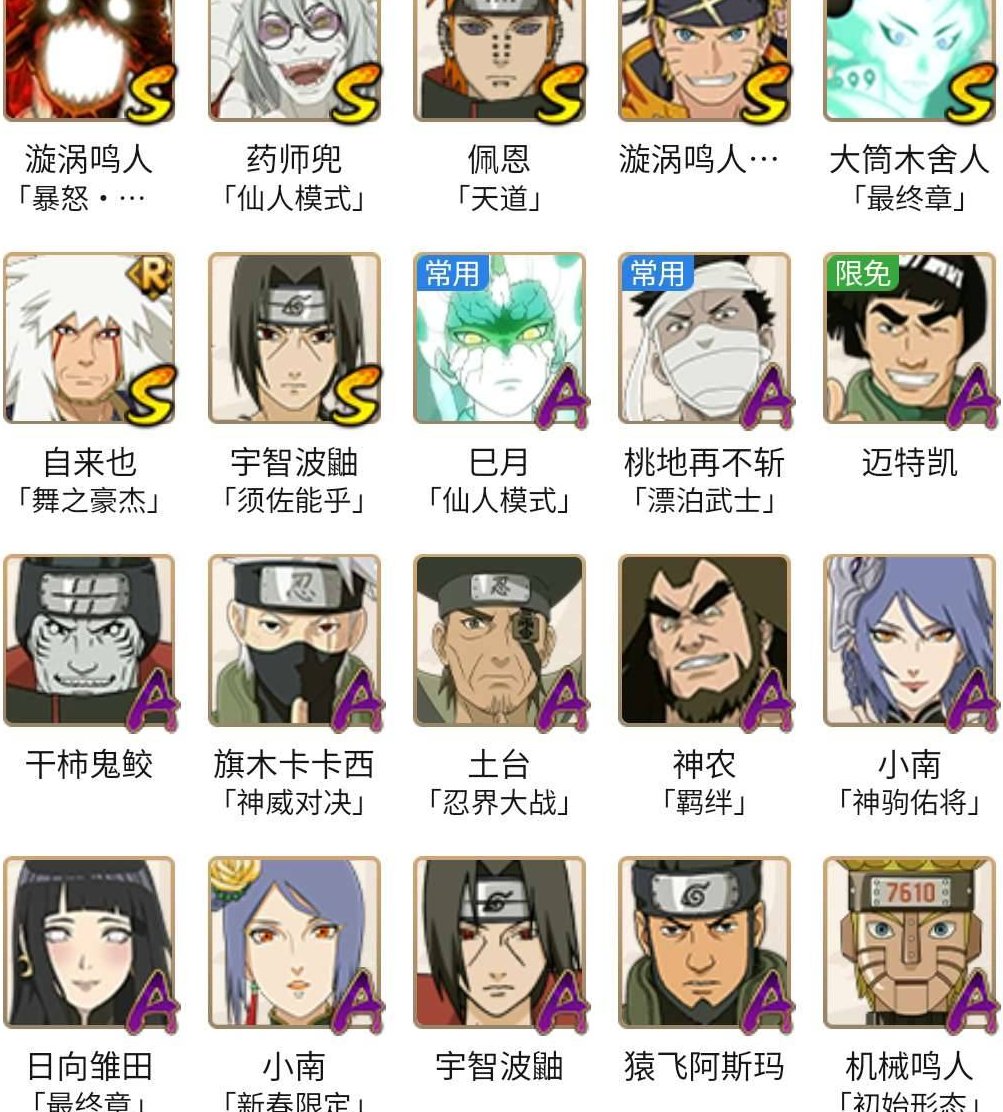Choose 神农「羁绊」 ninja

tap(704, 641)
